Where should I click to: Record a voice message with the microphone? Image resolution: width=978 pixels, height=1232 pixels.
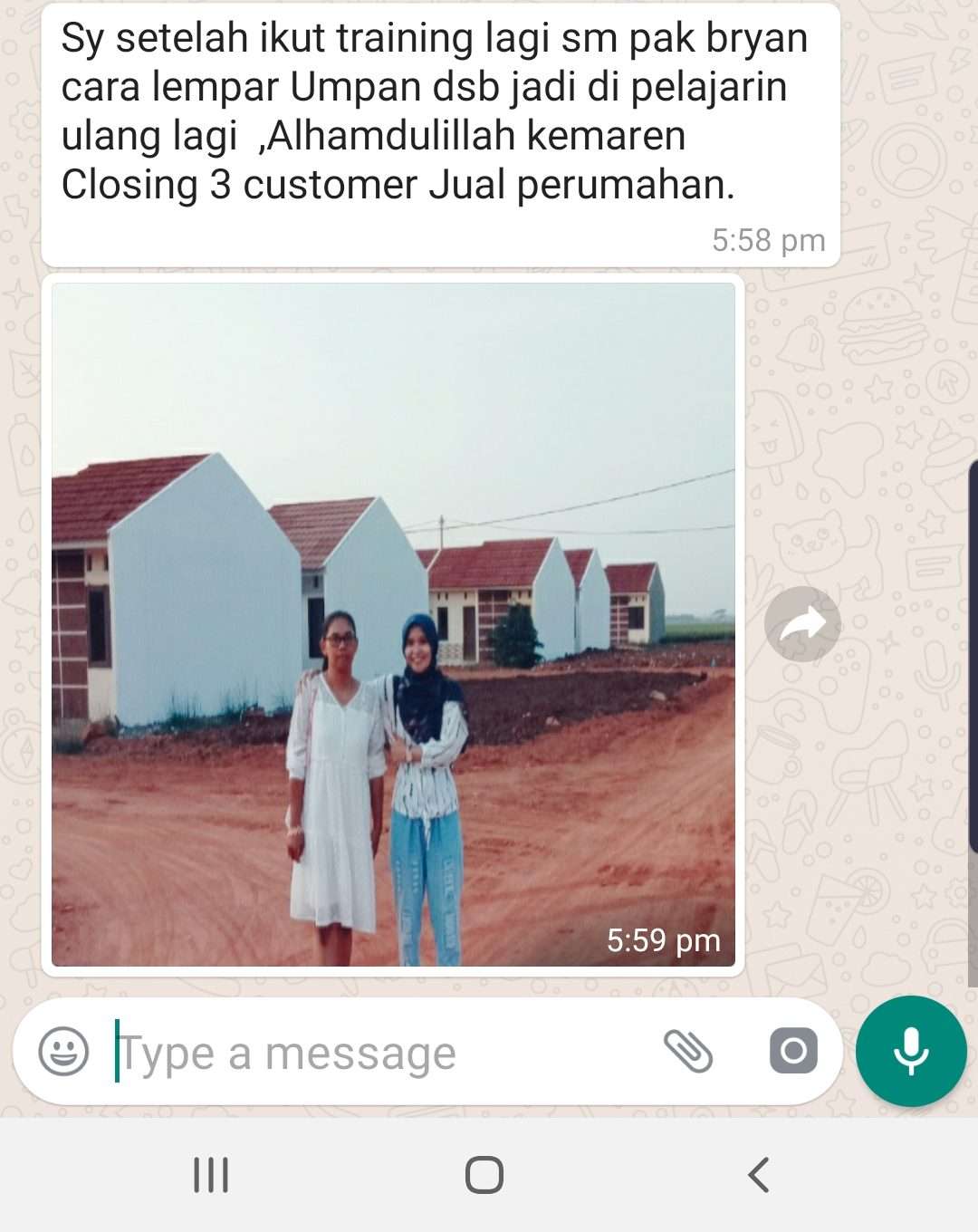(x=911, y=1051)
